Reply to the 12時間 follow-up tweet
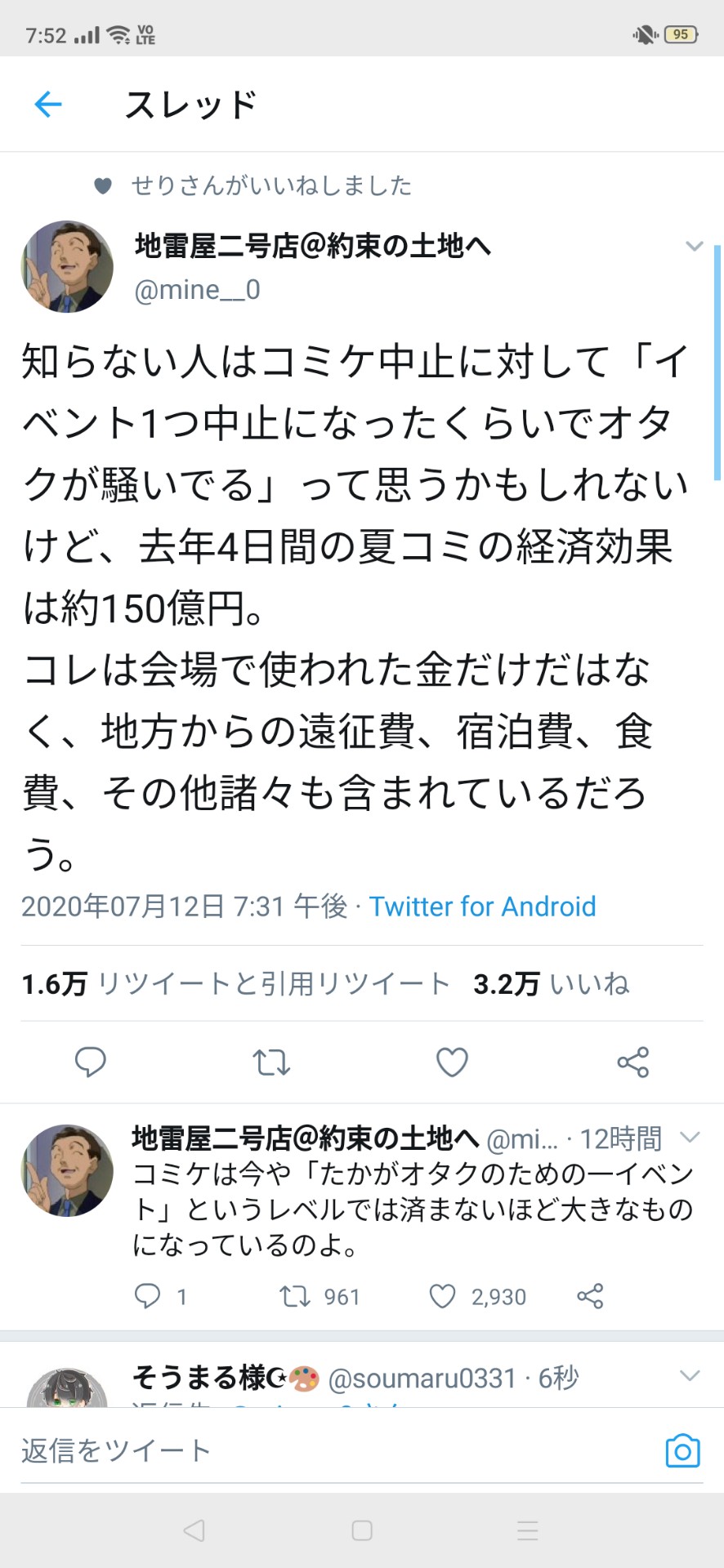 148,1296
